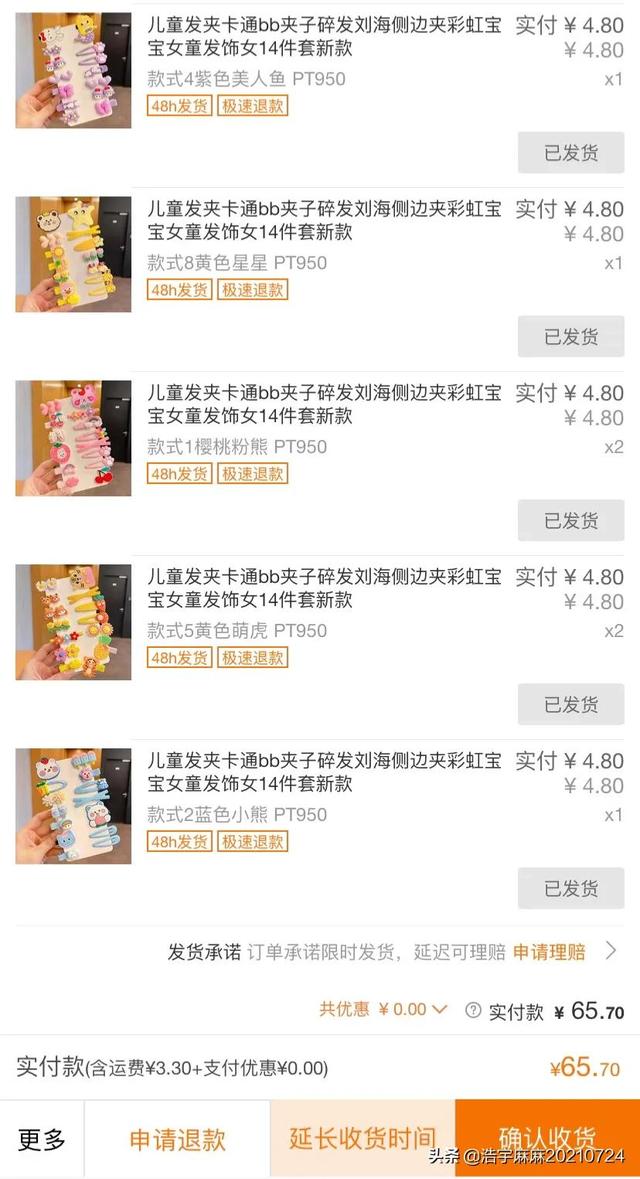Expand the 共优惠 discount details
Screen dimensions: 640x1179
(383, 1009)
